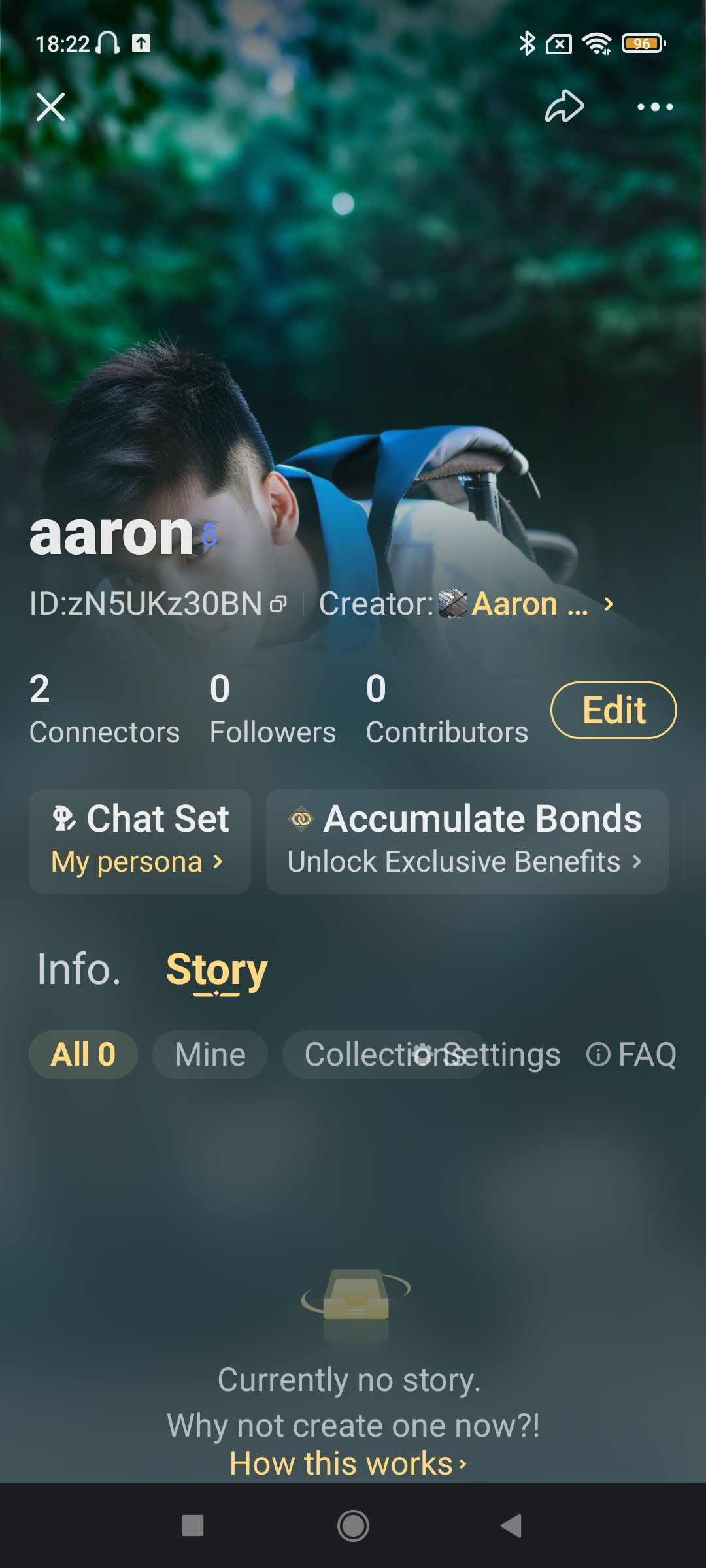The image size is (706, 1568).
Task: View the Contributors list
Action: click(x=446, y=710)
